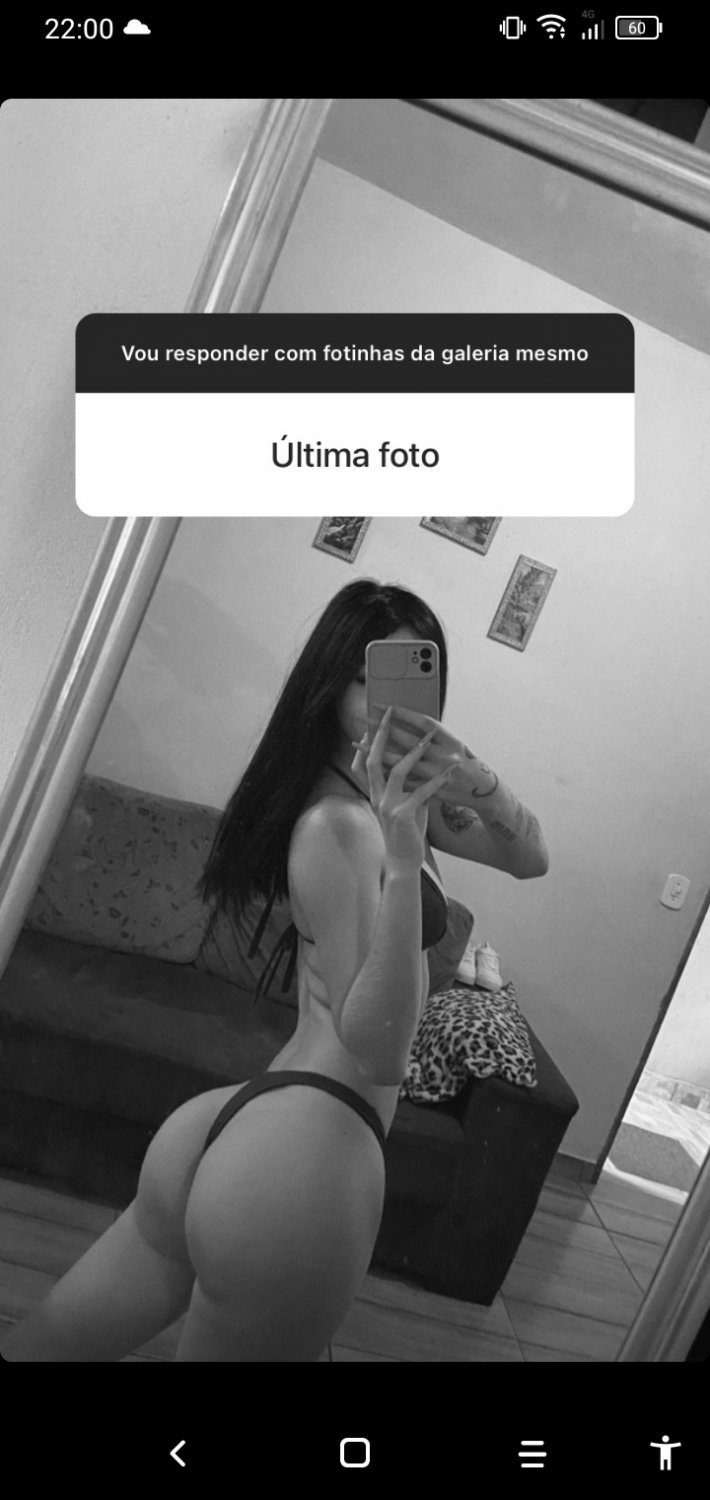Open the recent apps menu

(x=533, y=1454)
